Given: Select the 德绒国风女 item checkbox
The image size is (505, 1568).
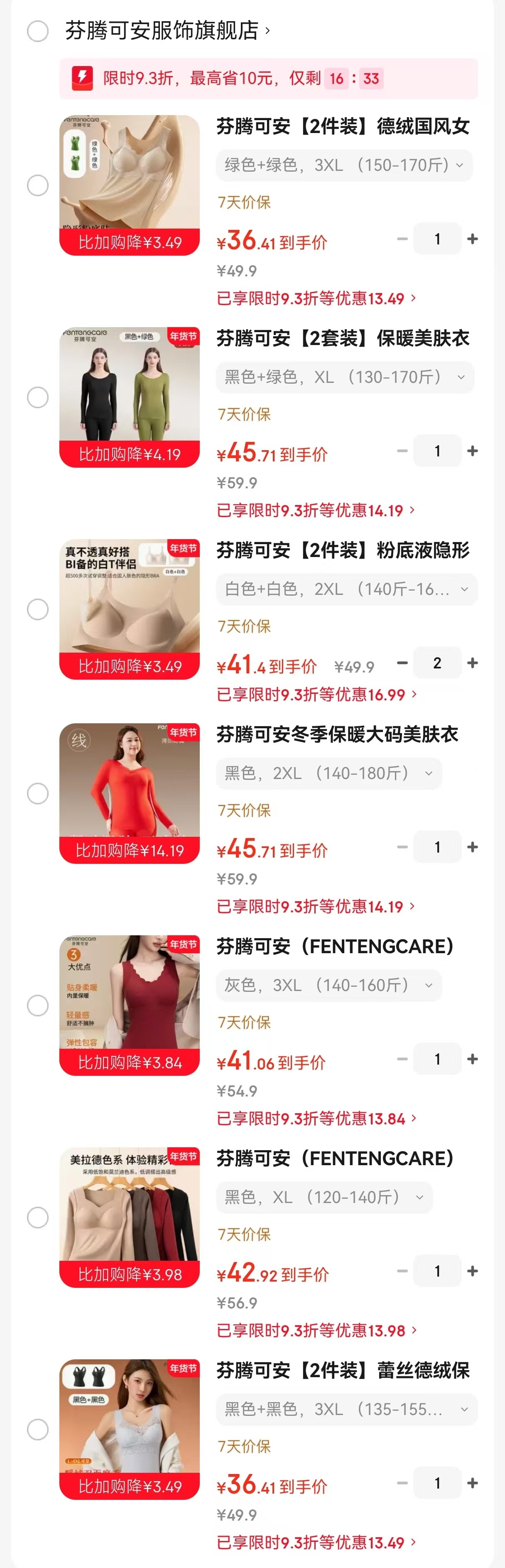Looking at the screenshot, I should pos(38,186).
